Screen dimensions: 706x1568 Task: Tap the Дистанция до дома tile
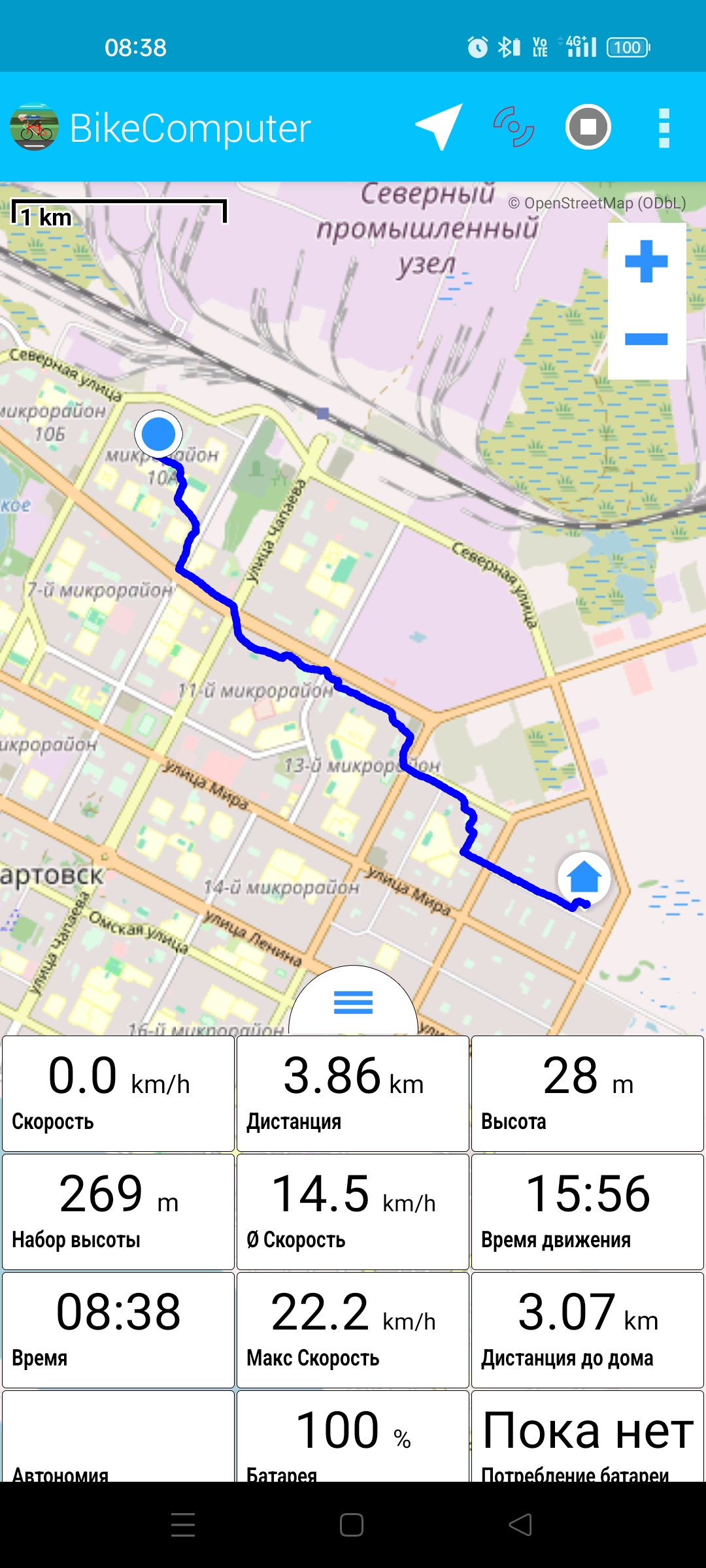tap(588, 1330)
